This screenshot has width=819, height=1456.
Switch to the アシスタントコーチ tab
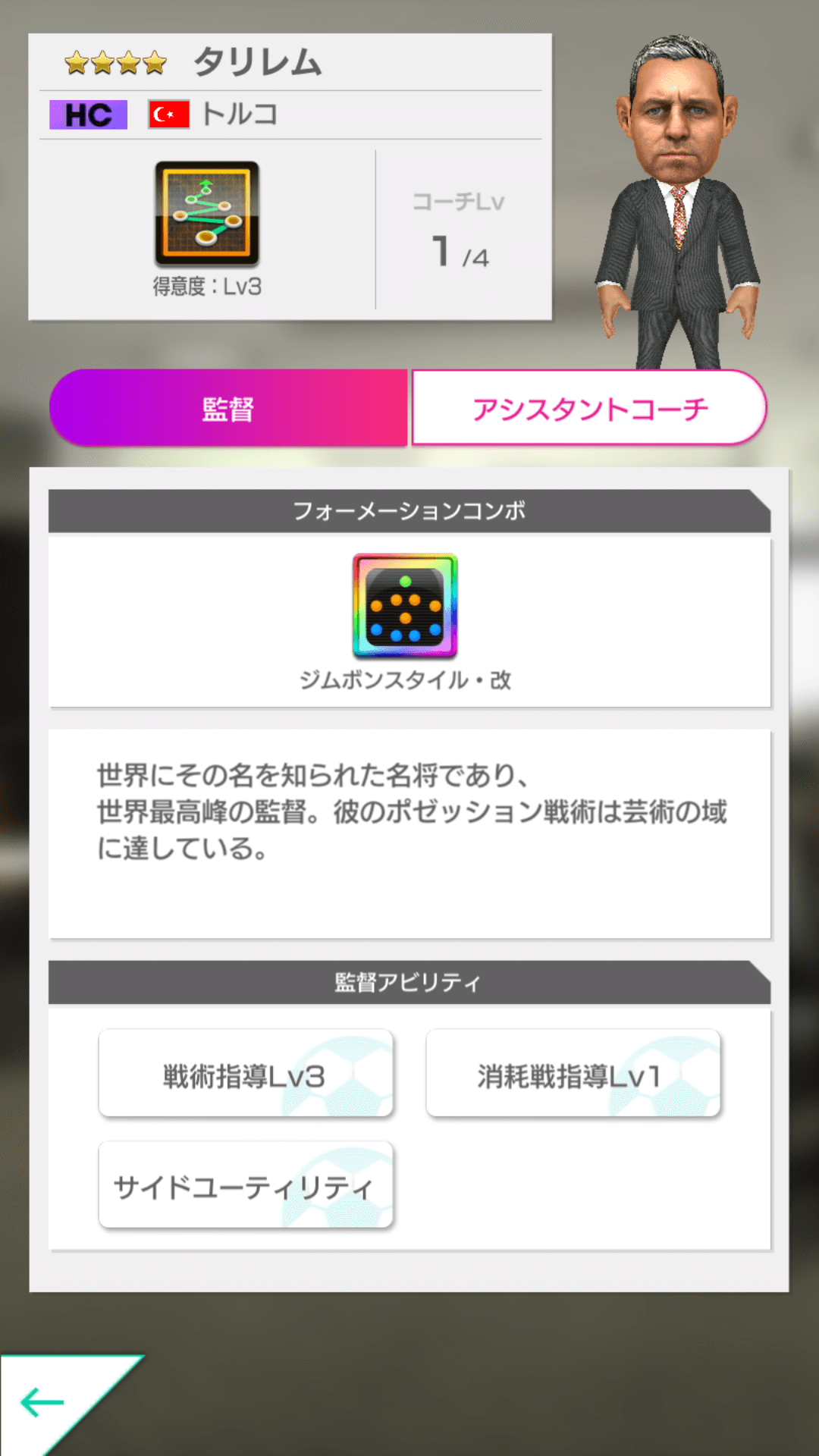[590, 407]
